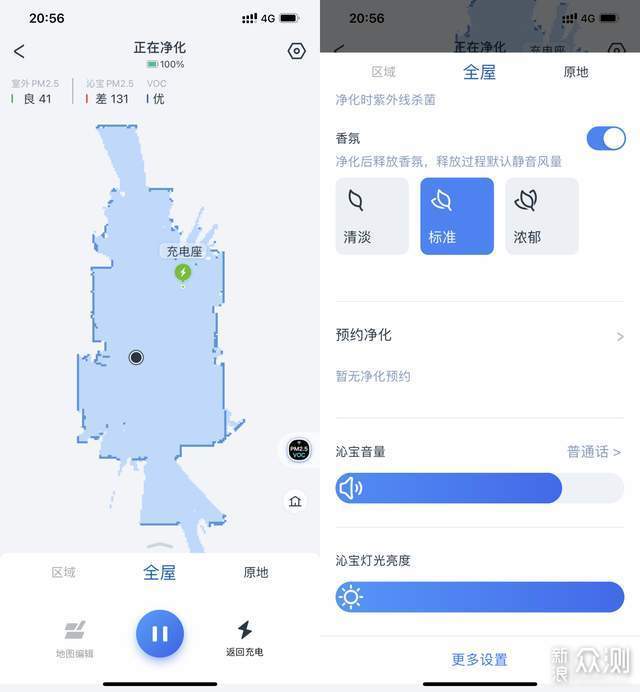Open the Mandarin (普通话) voice language option
The height and width of the screenshot is (692, 640).
(x=594, y=452)
